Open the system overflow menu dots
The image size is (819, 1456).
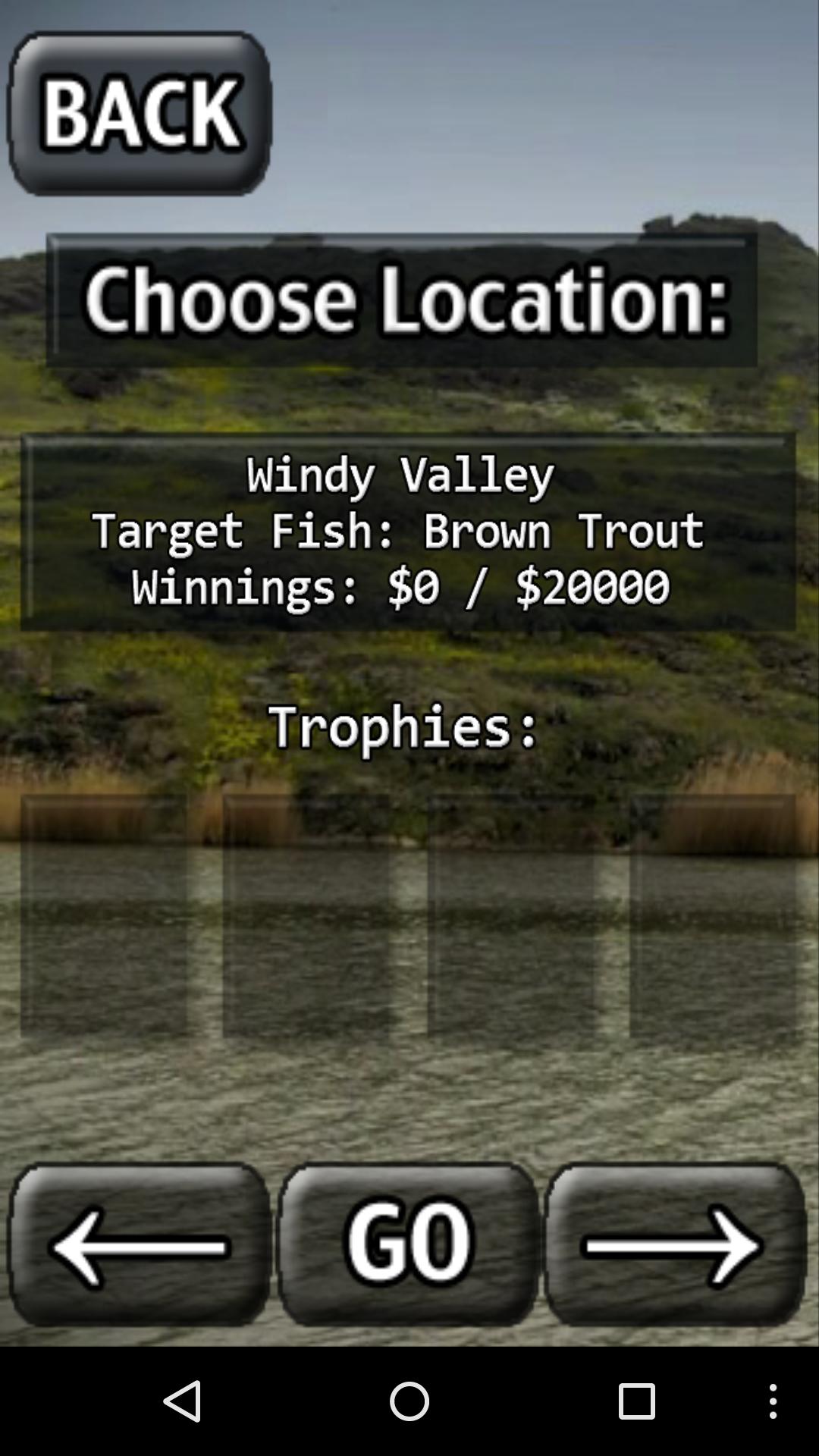tap(773, 1401)
